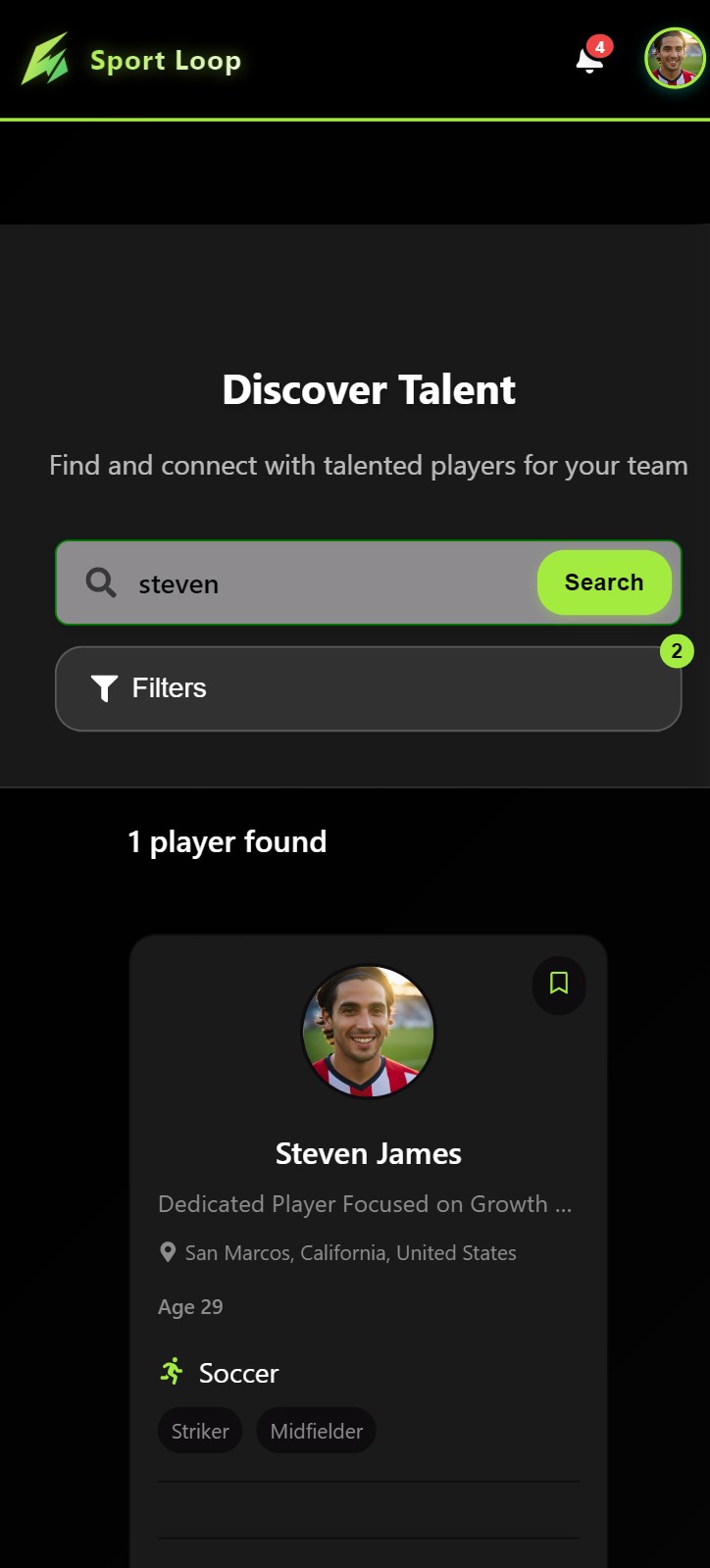This screenshot has height=1568, width=710.
Task: Click the magnifying glass search icon
Action: 99,582
